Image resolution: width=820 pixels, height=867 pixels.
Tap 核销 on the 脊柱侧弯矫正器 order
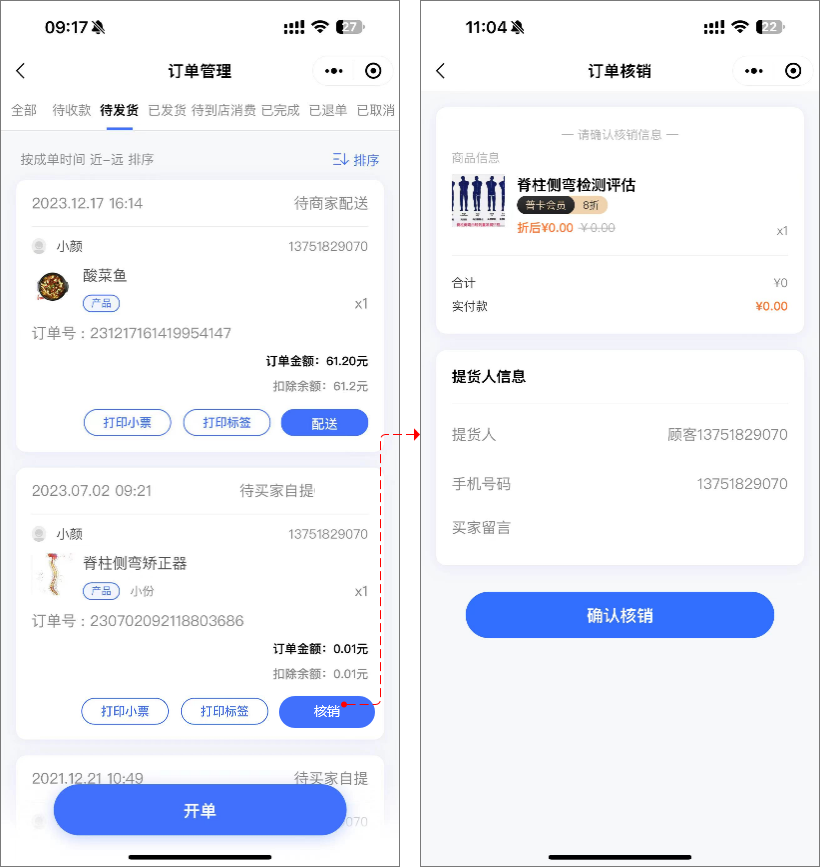(326, 711)
